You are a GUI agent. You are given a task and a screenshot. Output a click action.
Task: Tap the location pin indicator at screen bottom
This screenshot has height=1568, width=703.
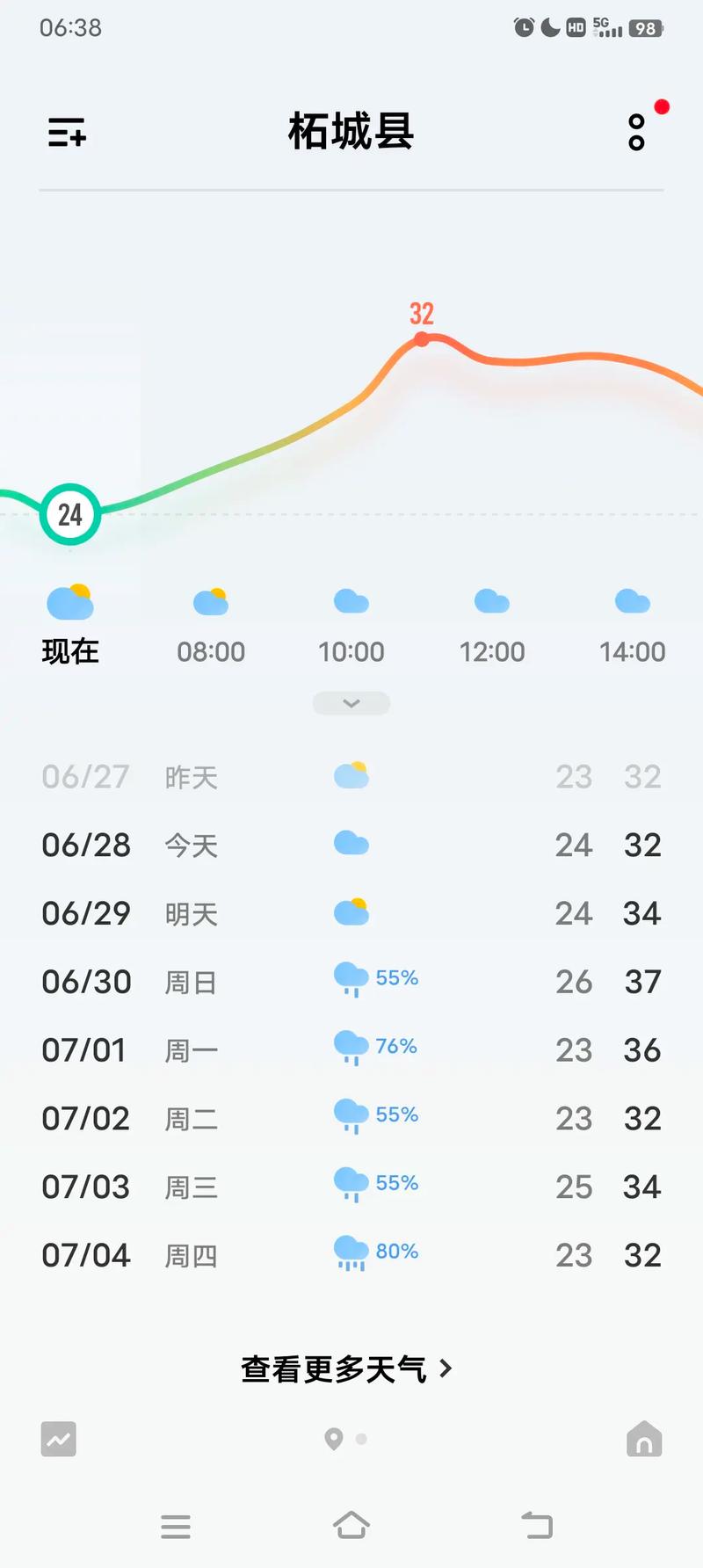(333, 1440)
